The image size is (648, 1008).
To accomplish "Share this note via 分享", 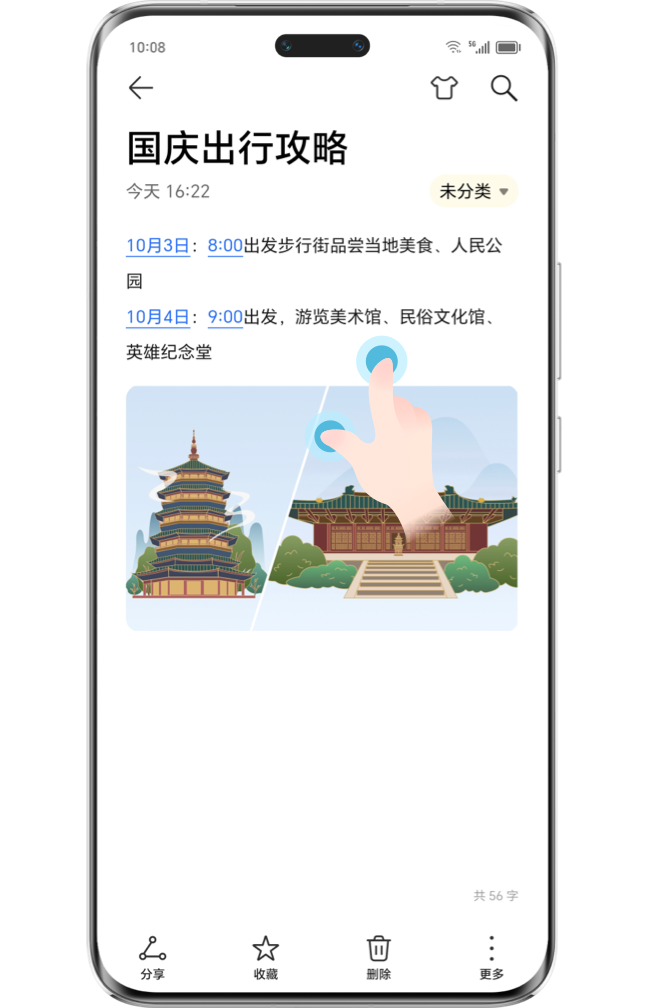I will (152, 957).
